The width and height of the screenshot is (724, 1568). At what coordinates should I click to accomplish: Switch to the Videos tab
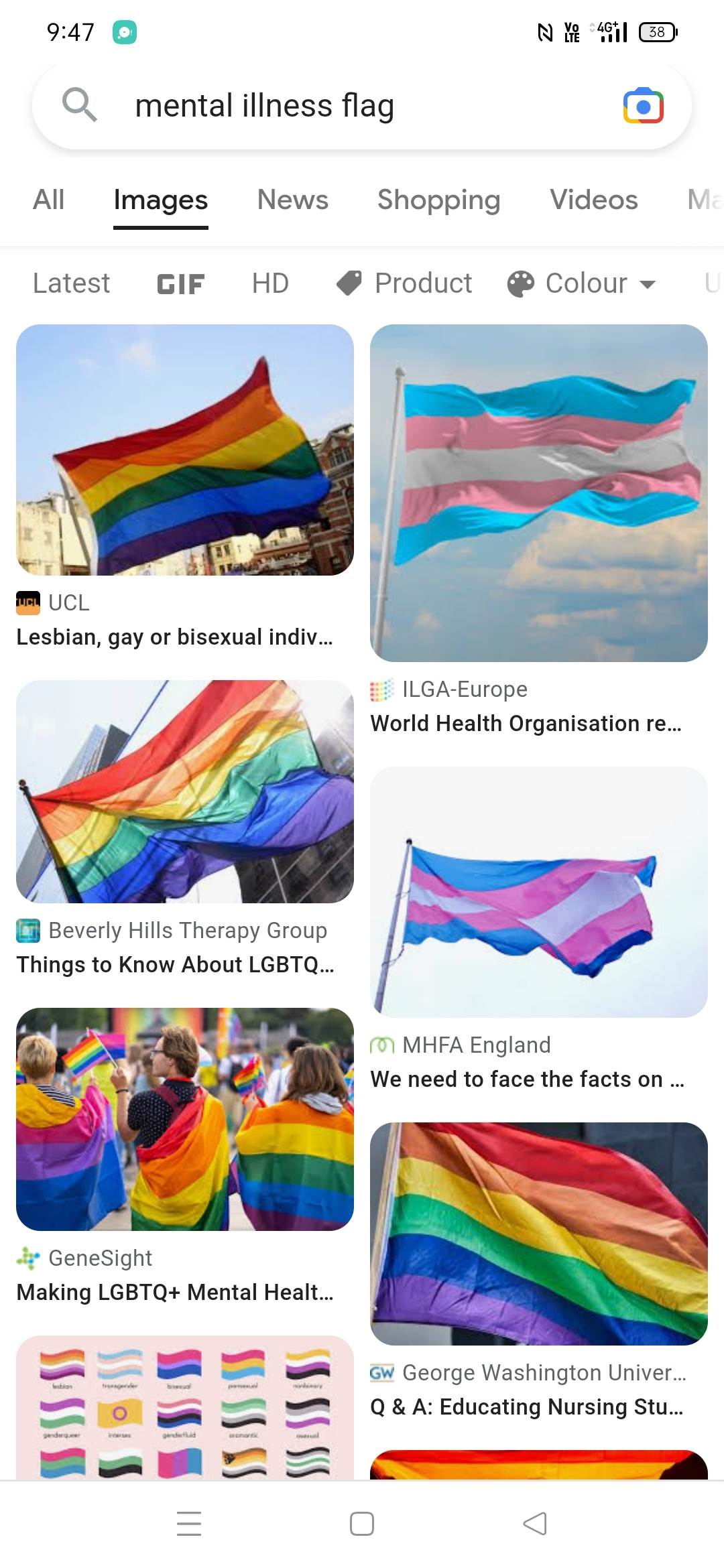[593, 200]
